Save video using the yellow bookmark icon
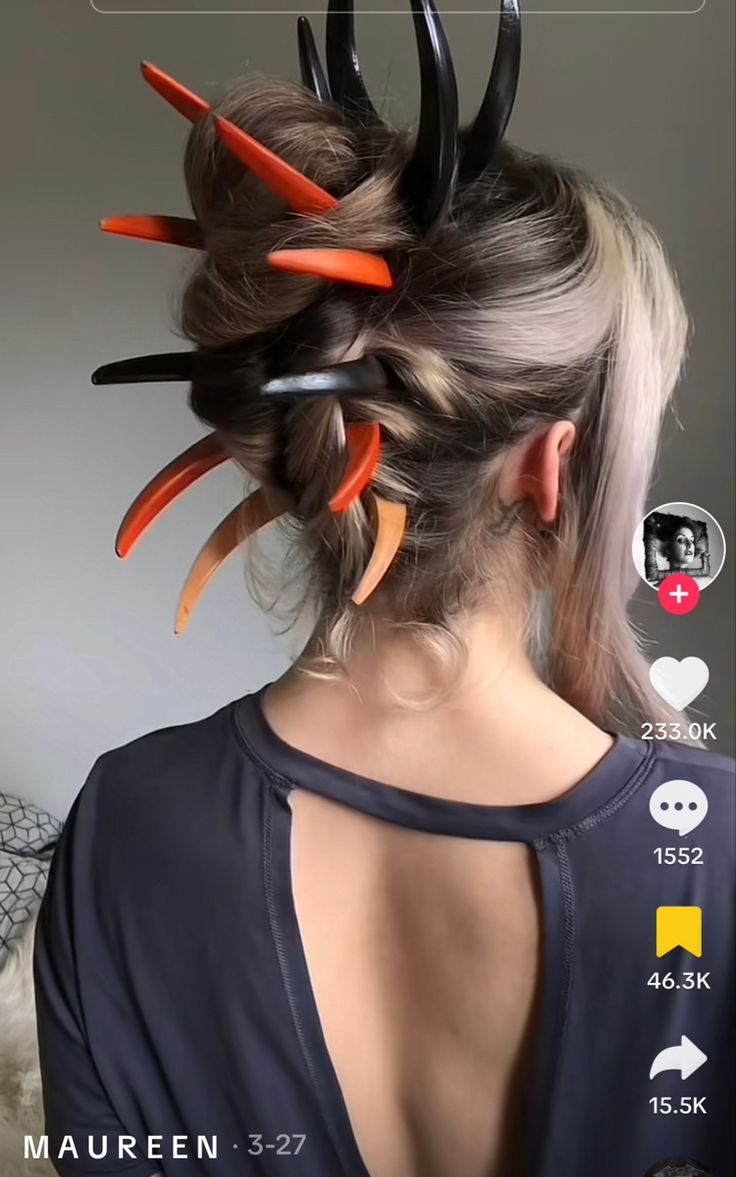The height and width of the screenshot is (1177, 736). point(678,932)
